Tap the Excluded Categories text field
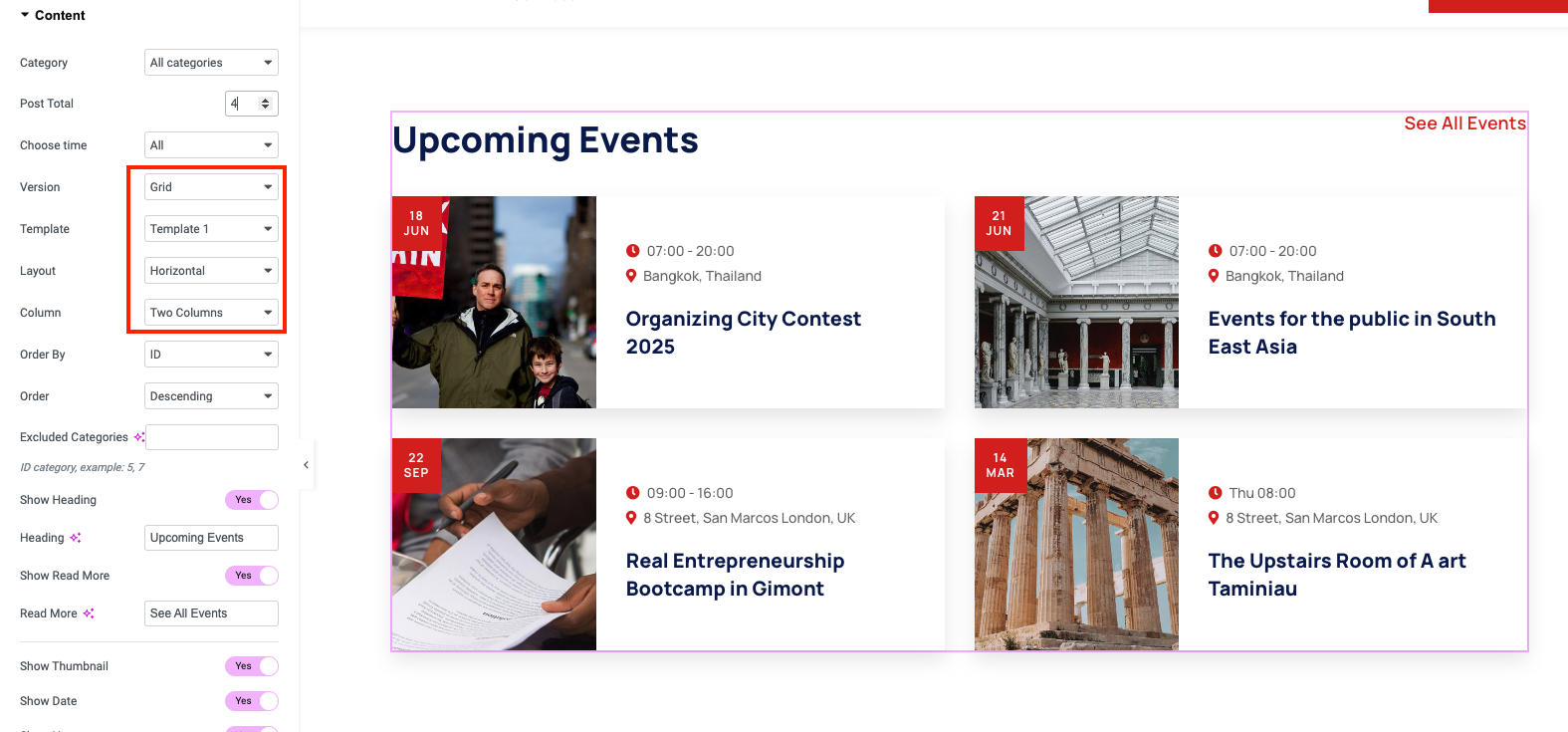Viewport: 1568px width, 732px height. [212, 437]
